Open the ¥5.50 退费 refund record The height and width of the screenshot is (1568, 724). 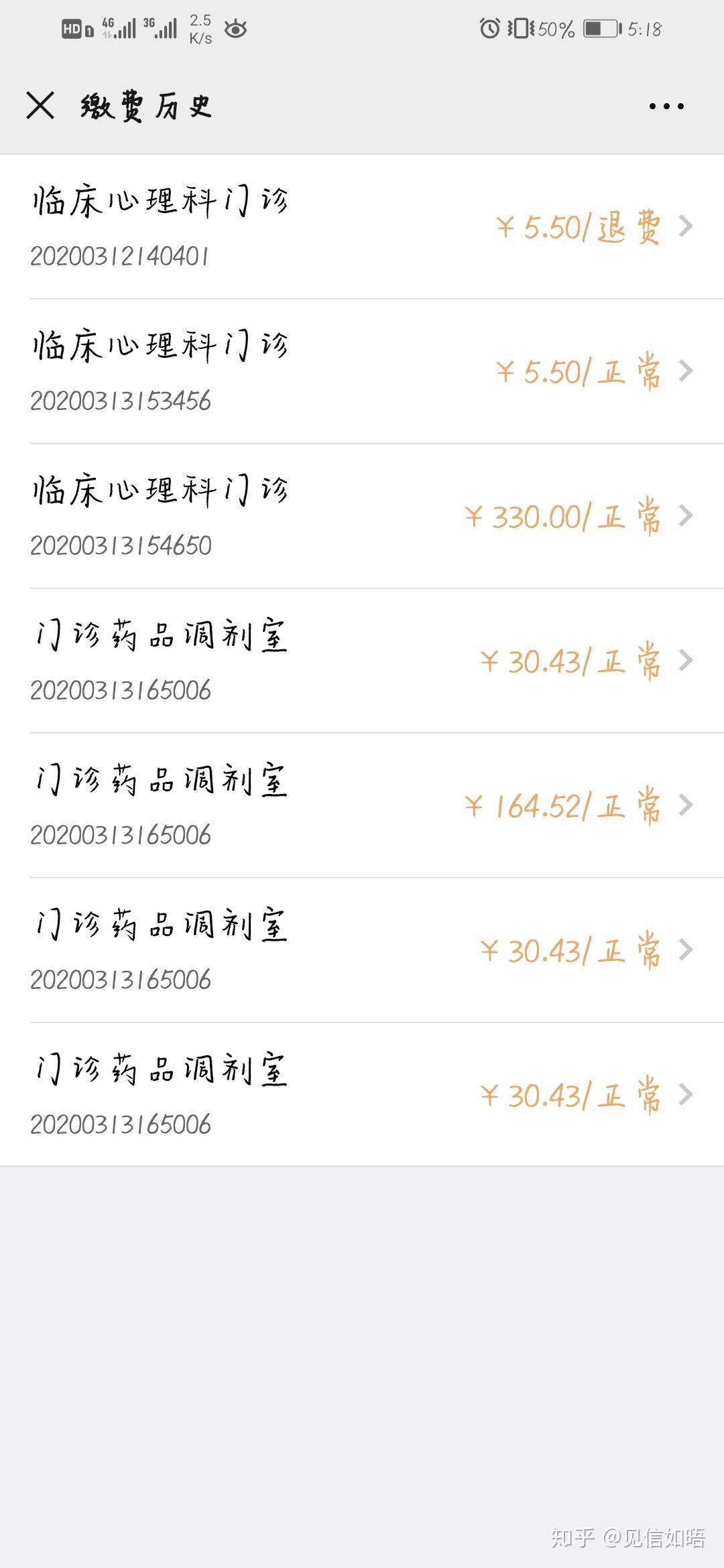pyautogui.click(x=362, y=226)
